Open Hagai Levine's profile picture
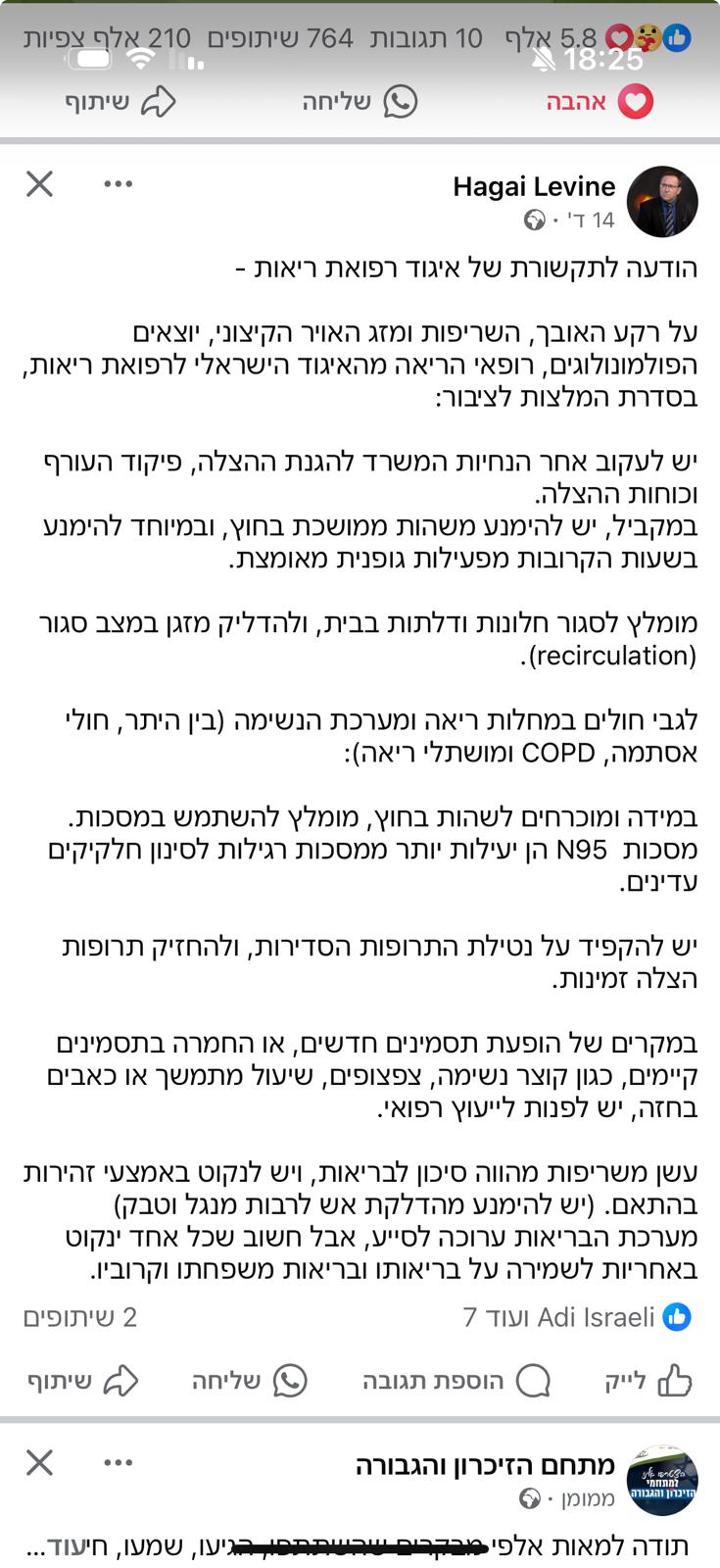 (x=662, y=202)
